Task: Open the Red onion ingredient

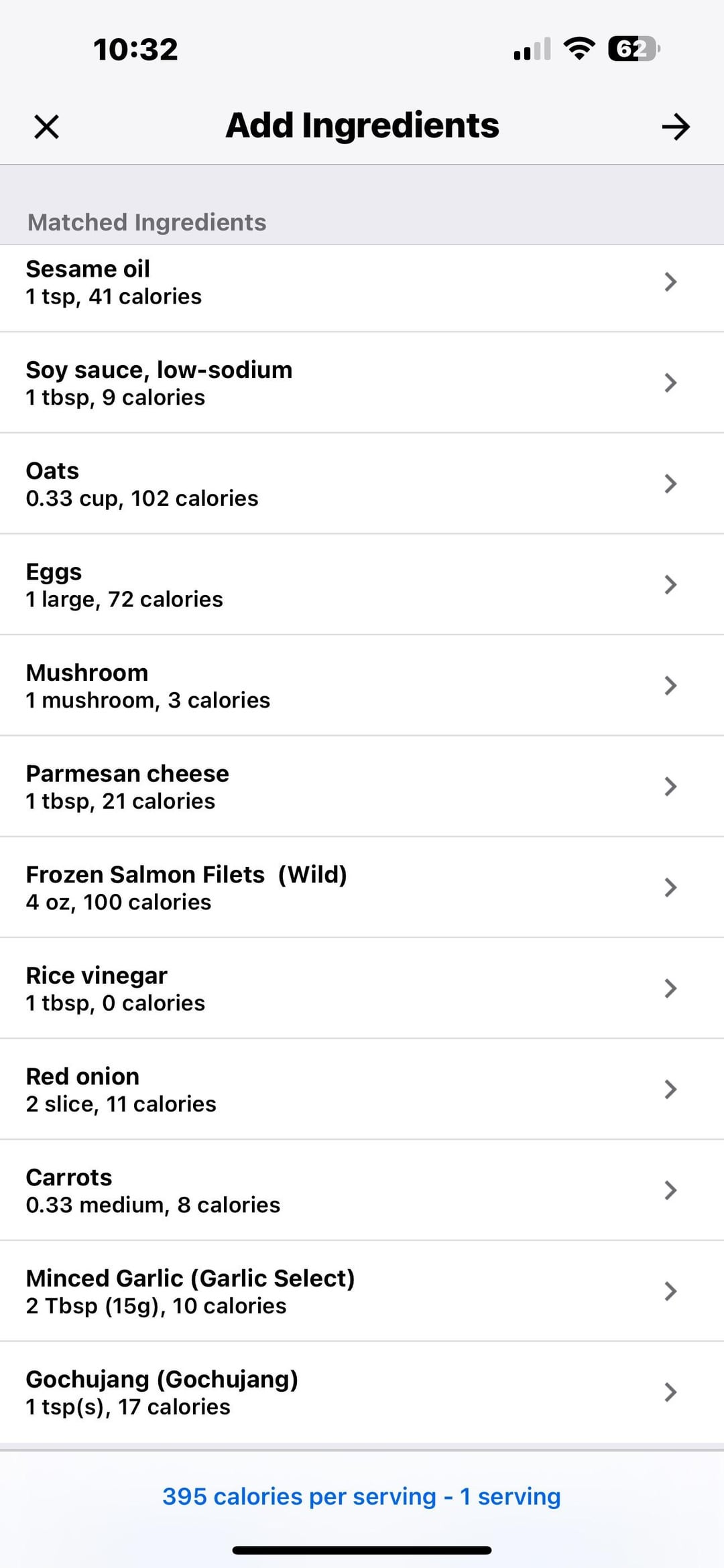Action: 362,1090
